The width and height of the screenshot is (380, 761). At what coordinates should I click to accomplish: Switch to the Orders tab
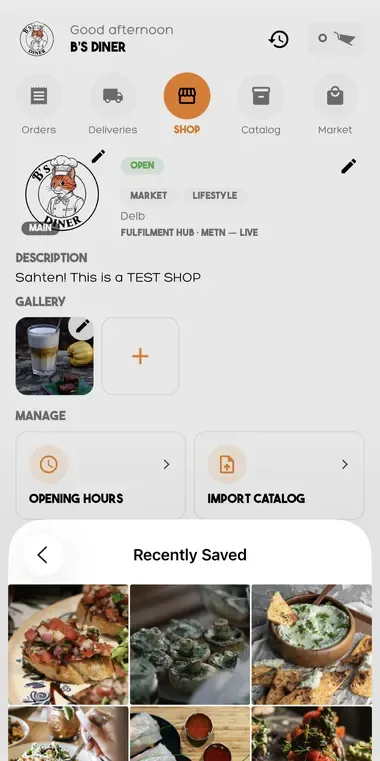coord(39,104)
